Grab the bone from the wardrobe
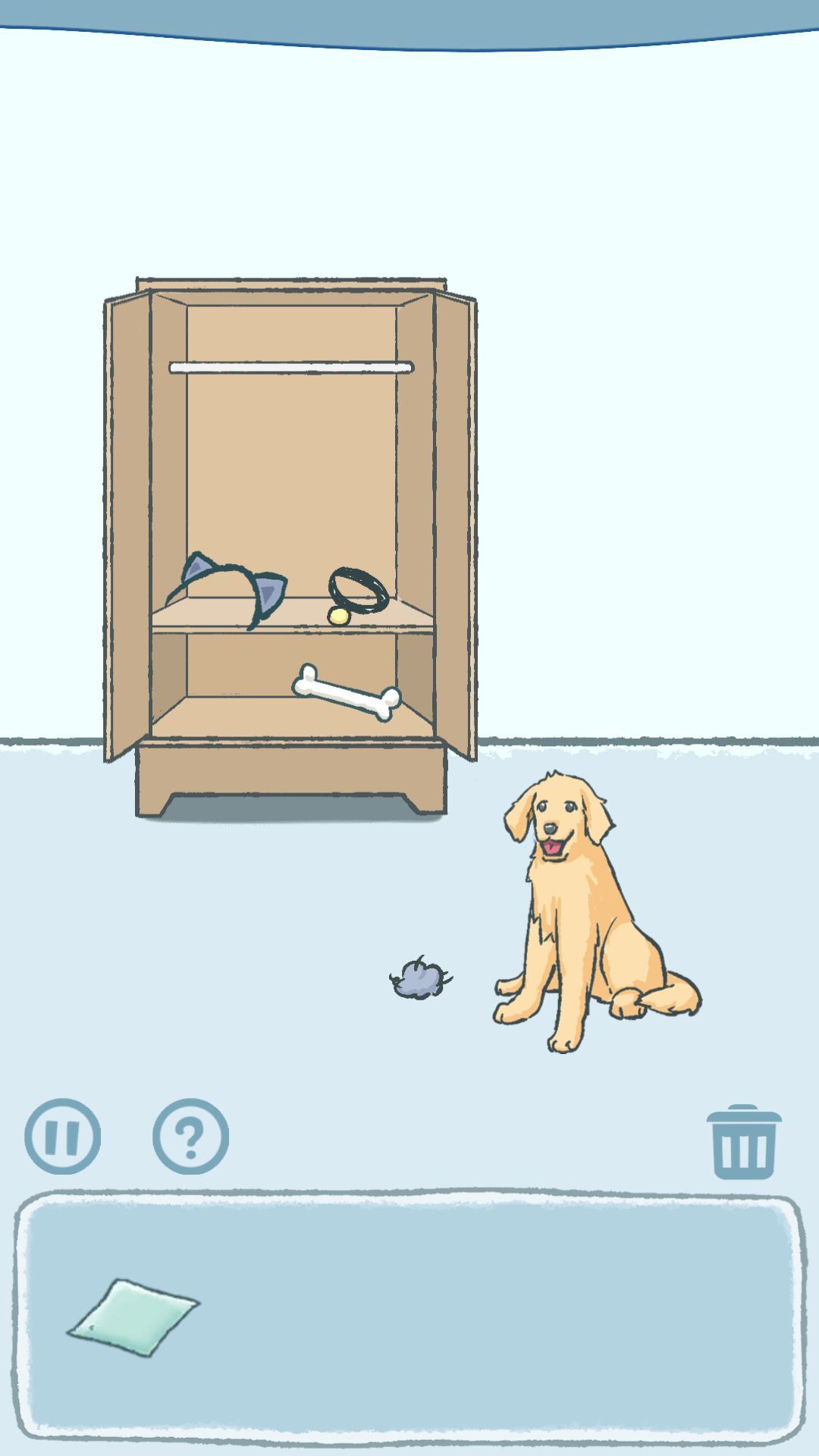 pyautogui.click(x=347, y=692)
